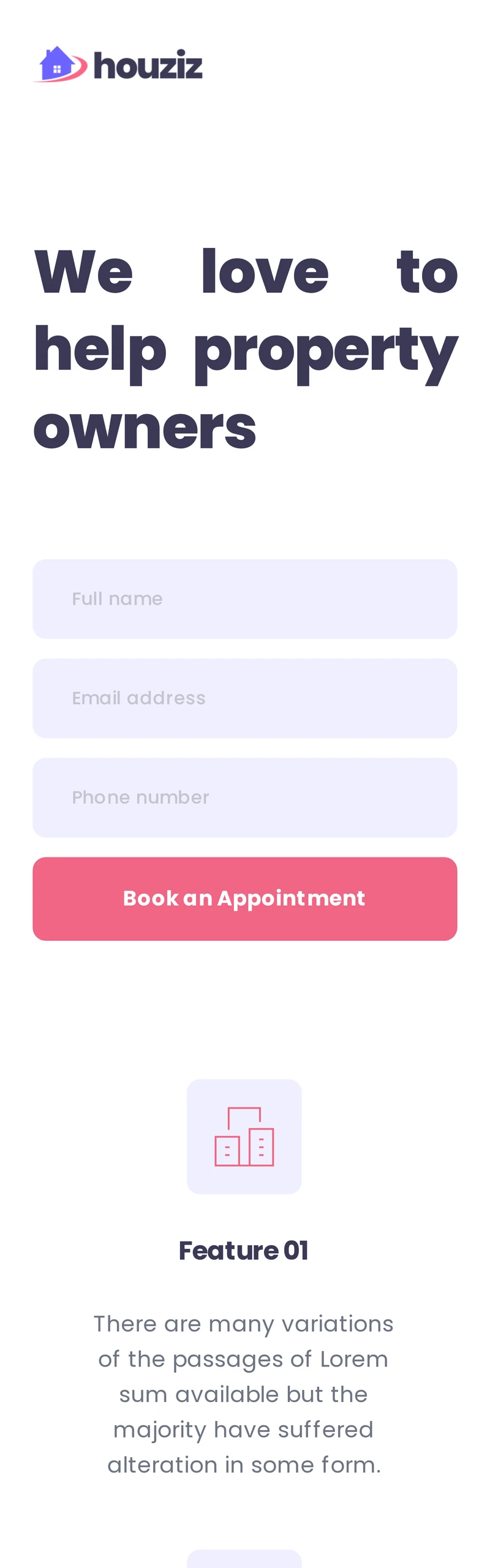
Task: Tap the Book an Appointment button
Action: [244, 898]
